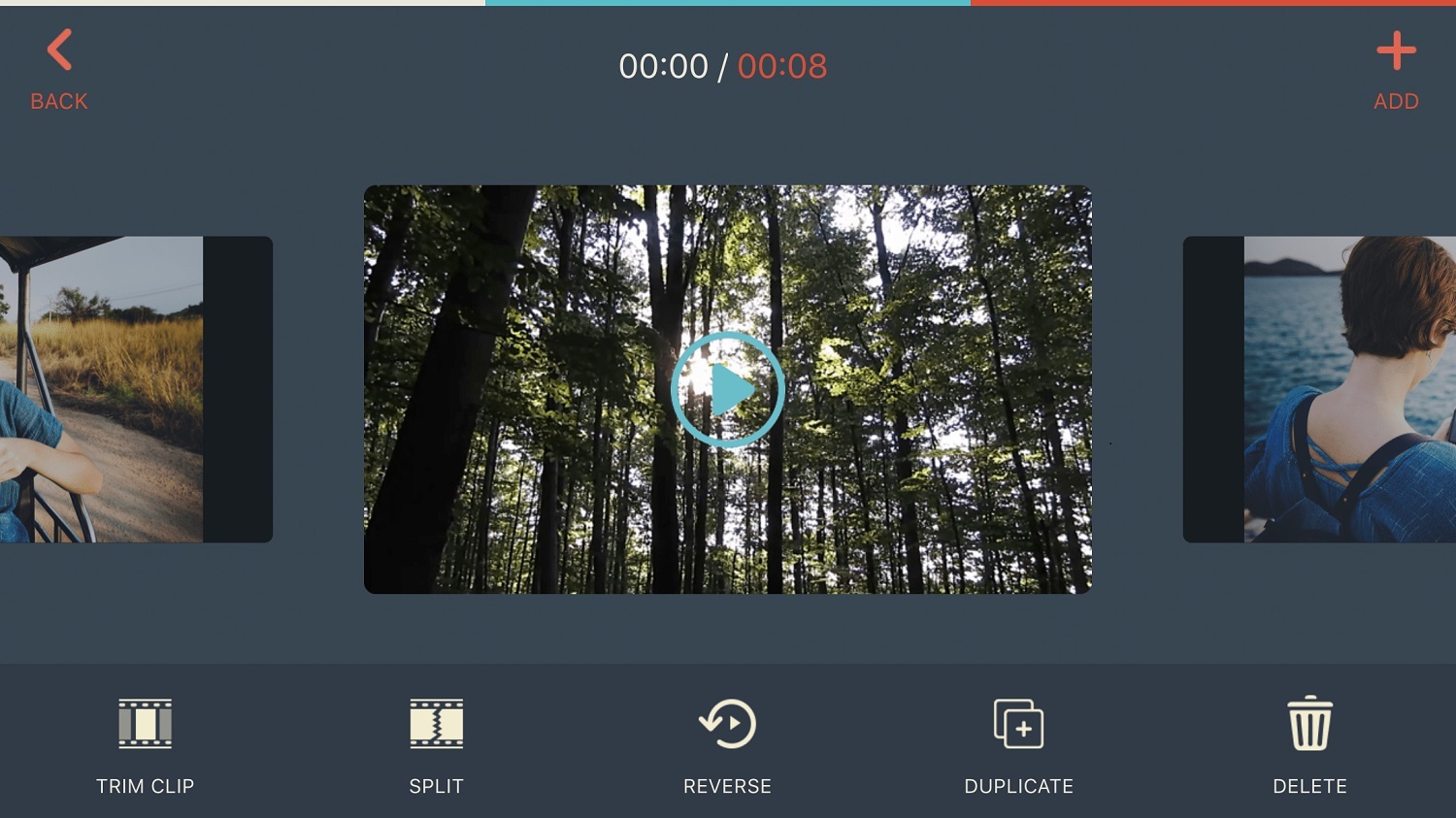Delete the selected clip
This screenshot has width=1456, height=818.
(1309, 743)
